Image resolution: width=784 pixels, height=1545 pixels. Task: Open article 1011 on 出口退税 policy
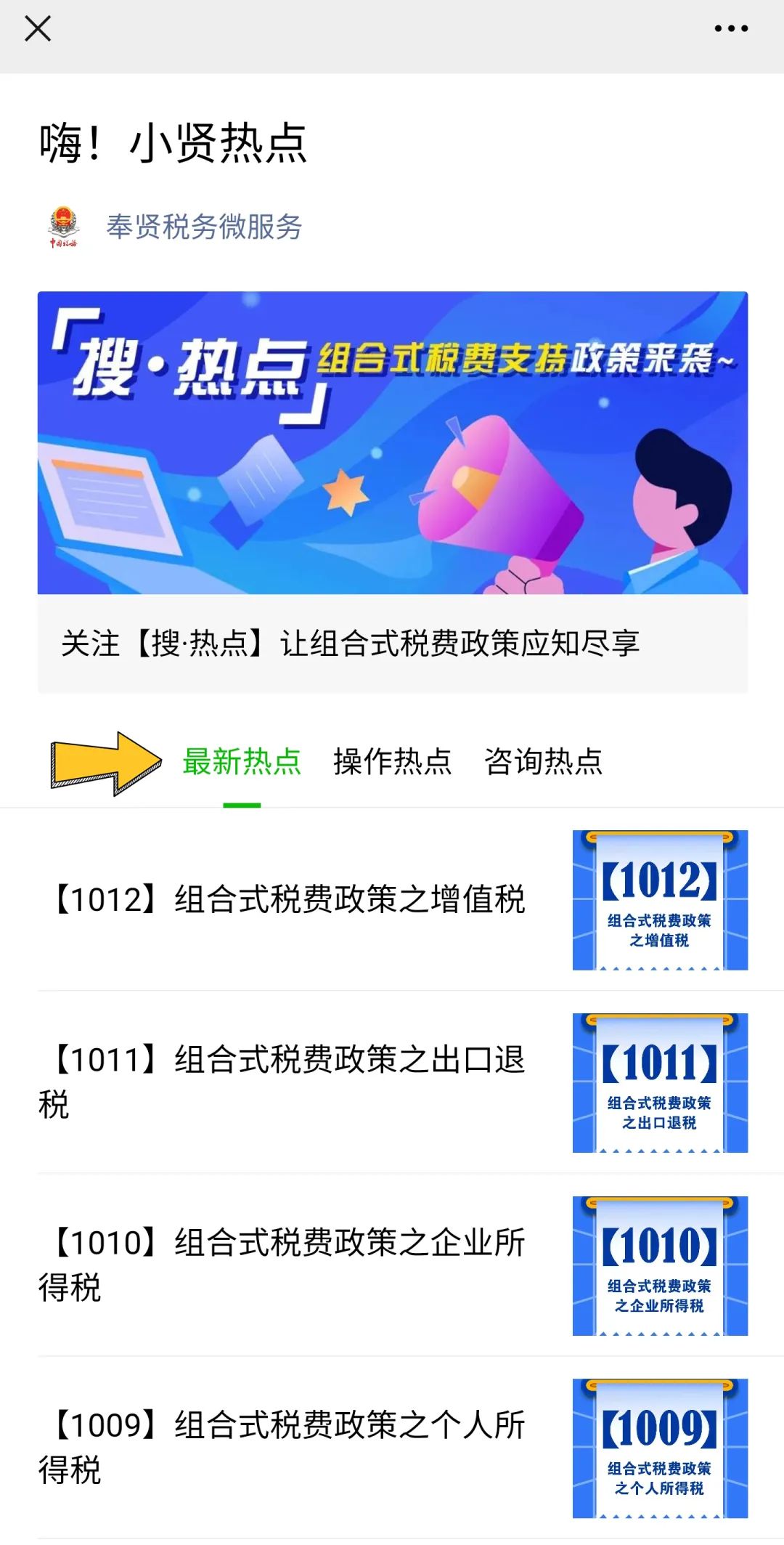pyautogui.click(x=393, y=1082)
